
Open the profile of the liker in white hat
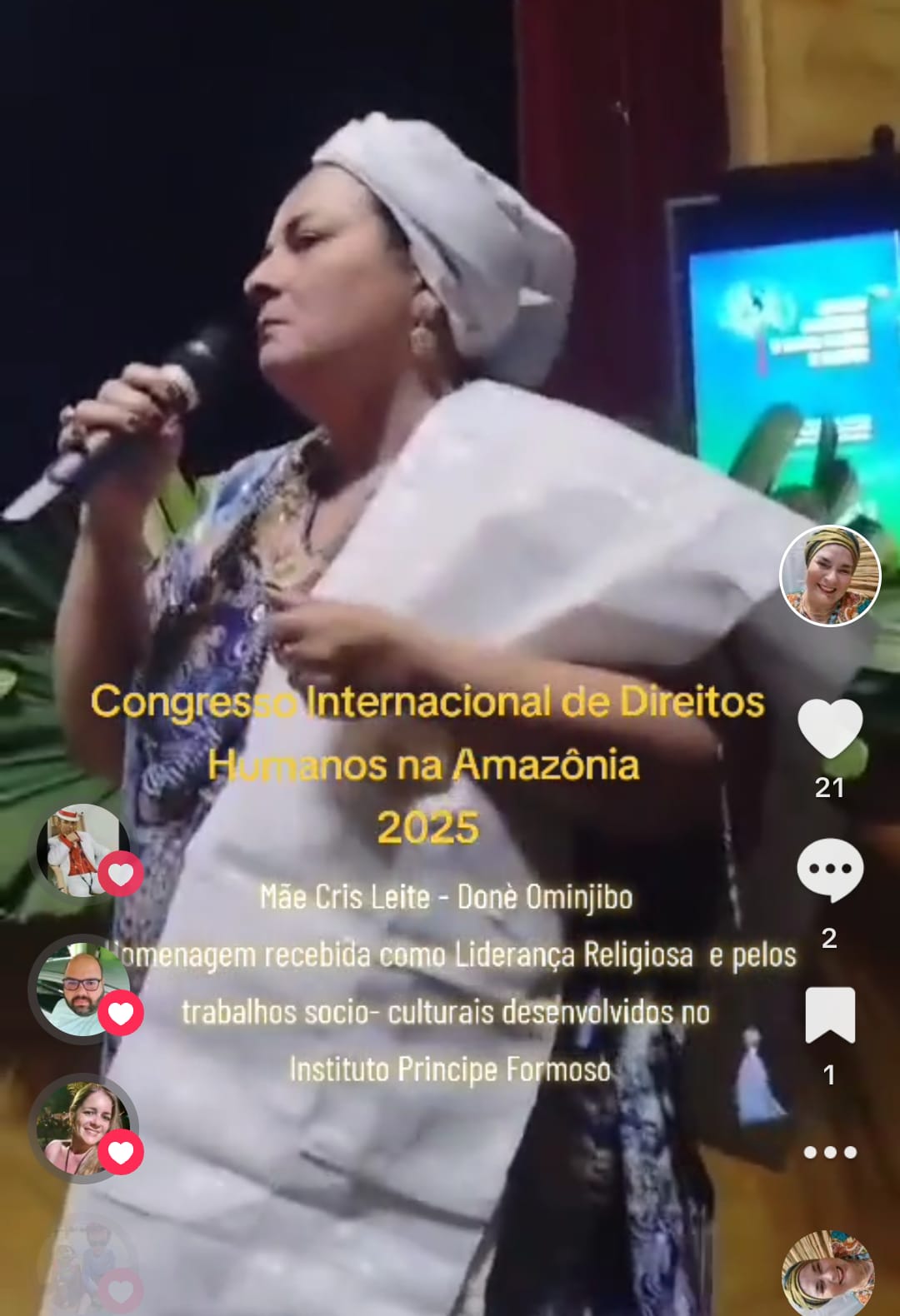[82, 851]
